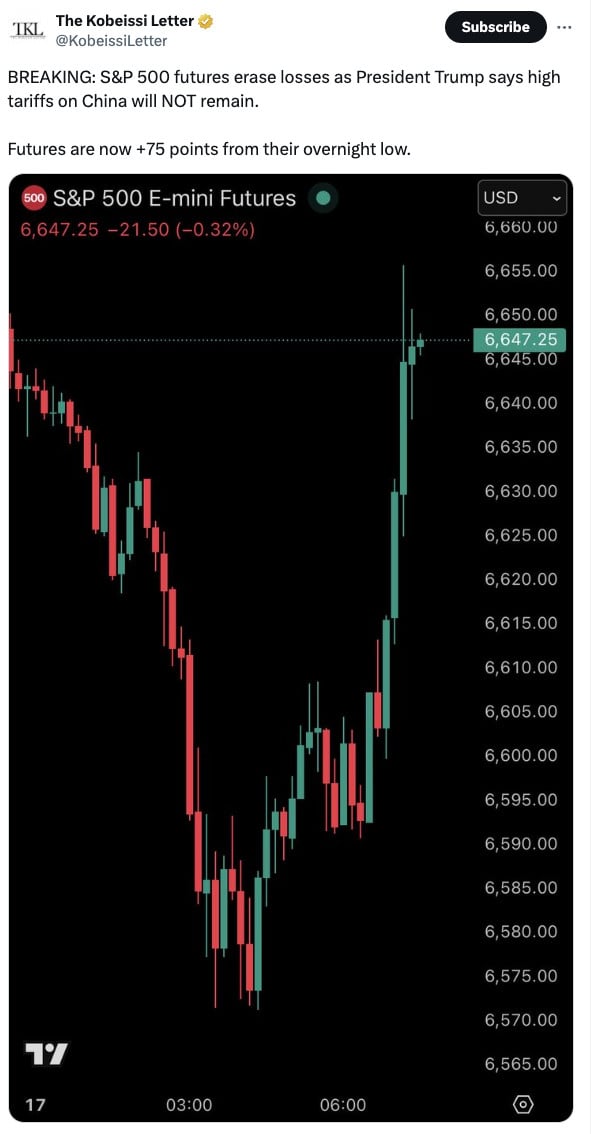Tap The Kobeissi Letter display name
Viewport: 602px width, 1134px height.
click(124, 21)
